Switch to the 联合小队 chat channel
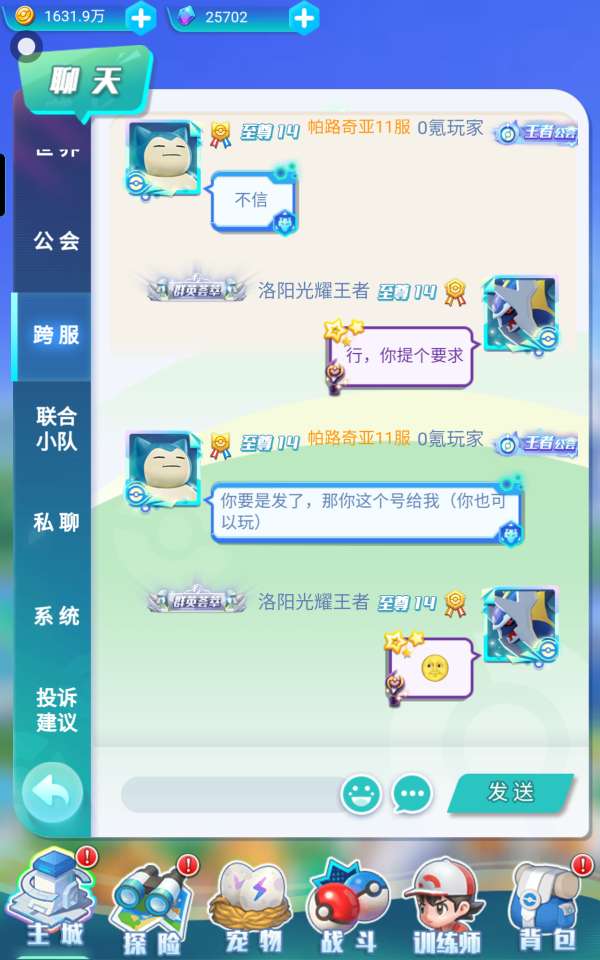 [55, 428]
